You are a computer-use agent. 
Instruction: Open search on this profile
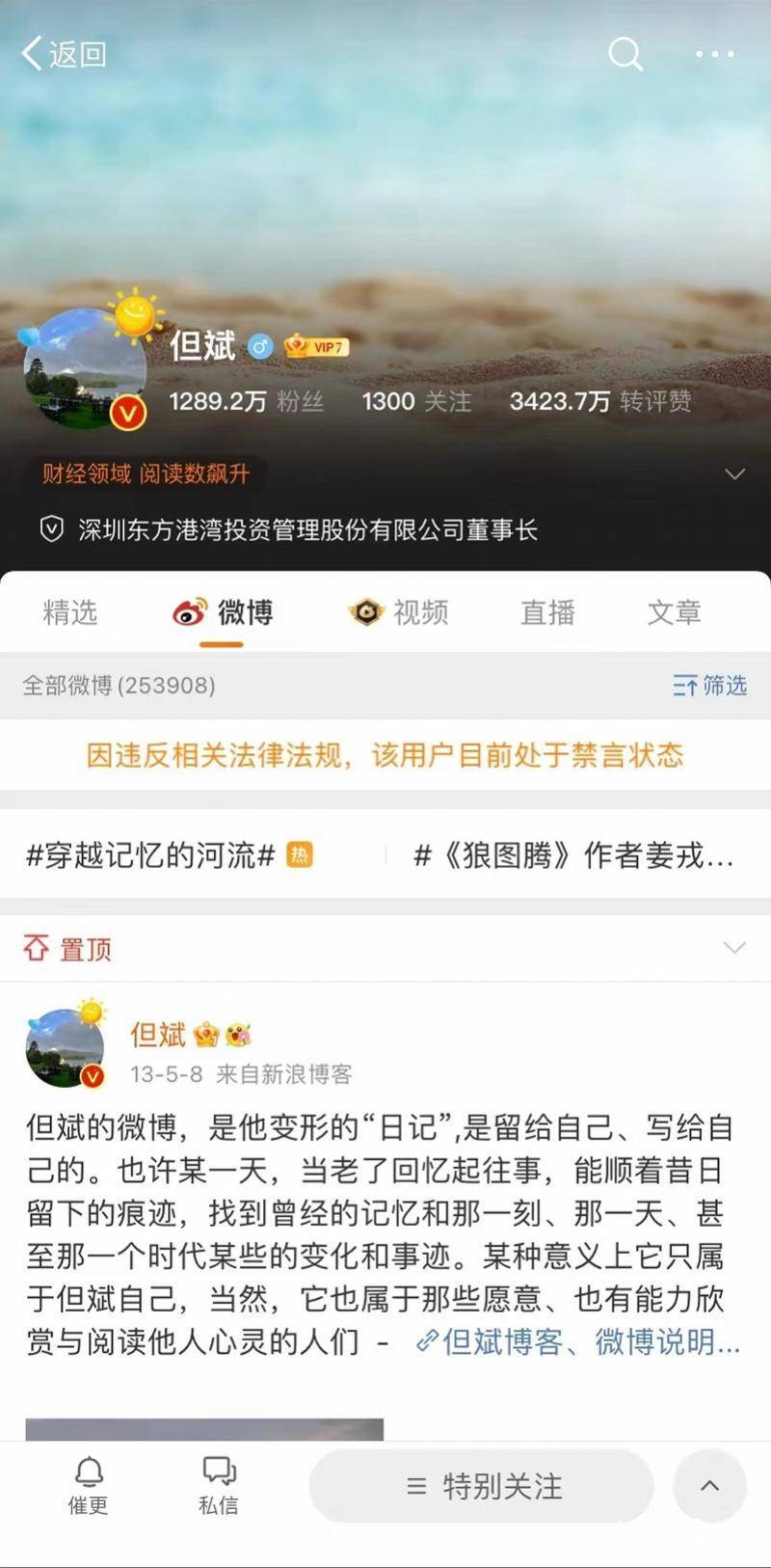click(625, 54)
